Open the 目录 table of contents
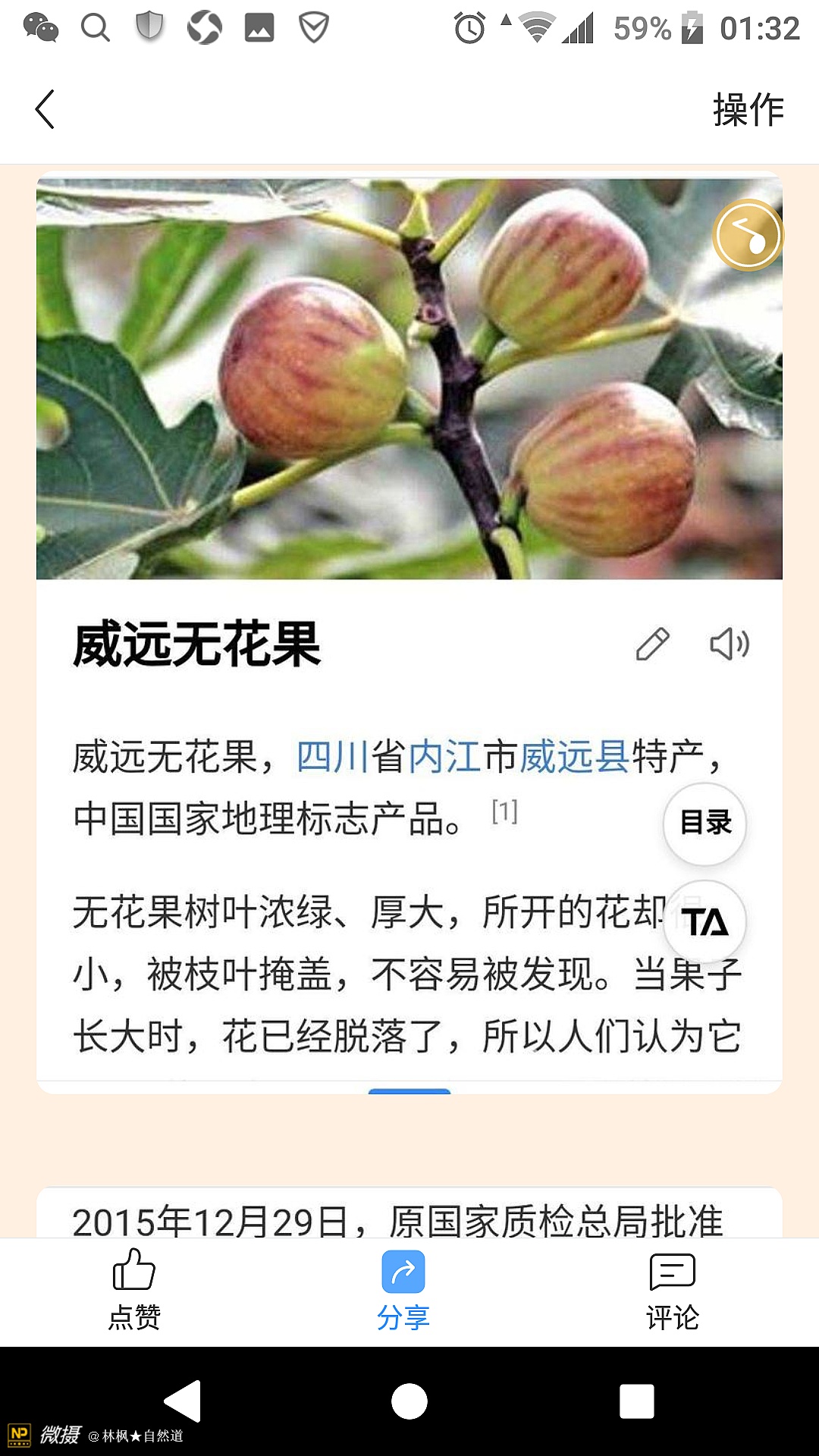 point(705,824)
